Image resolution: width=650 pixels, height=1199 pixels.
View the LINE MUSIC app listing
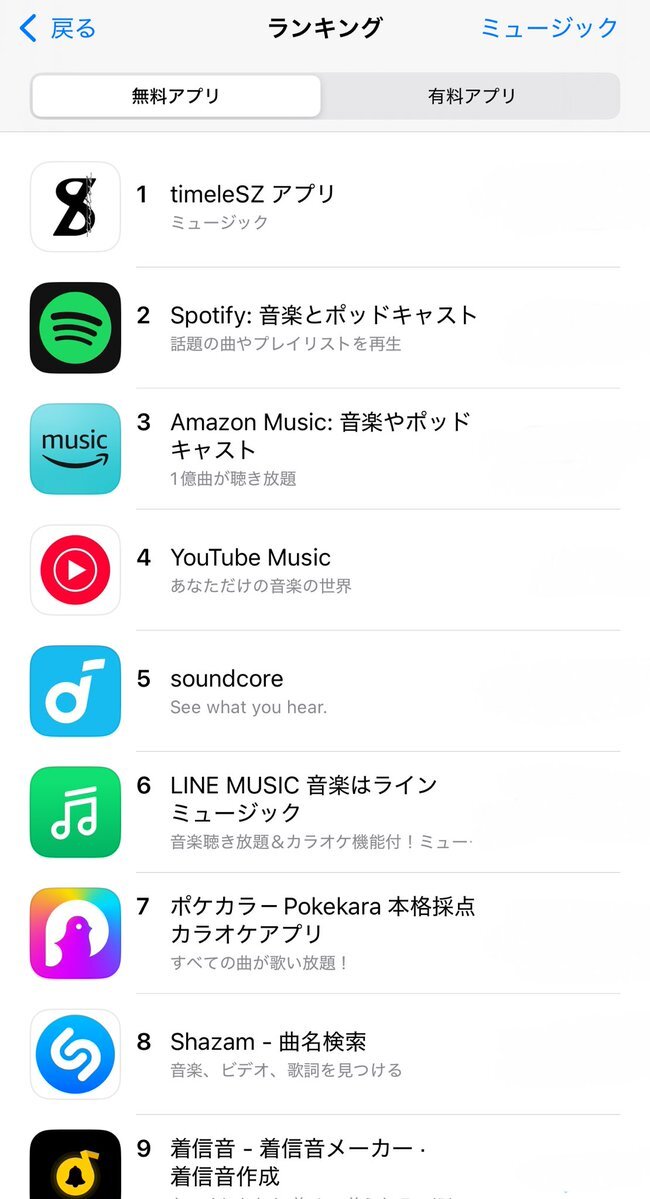coord(325,812)
